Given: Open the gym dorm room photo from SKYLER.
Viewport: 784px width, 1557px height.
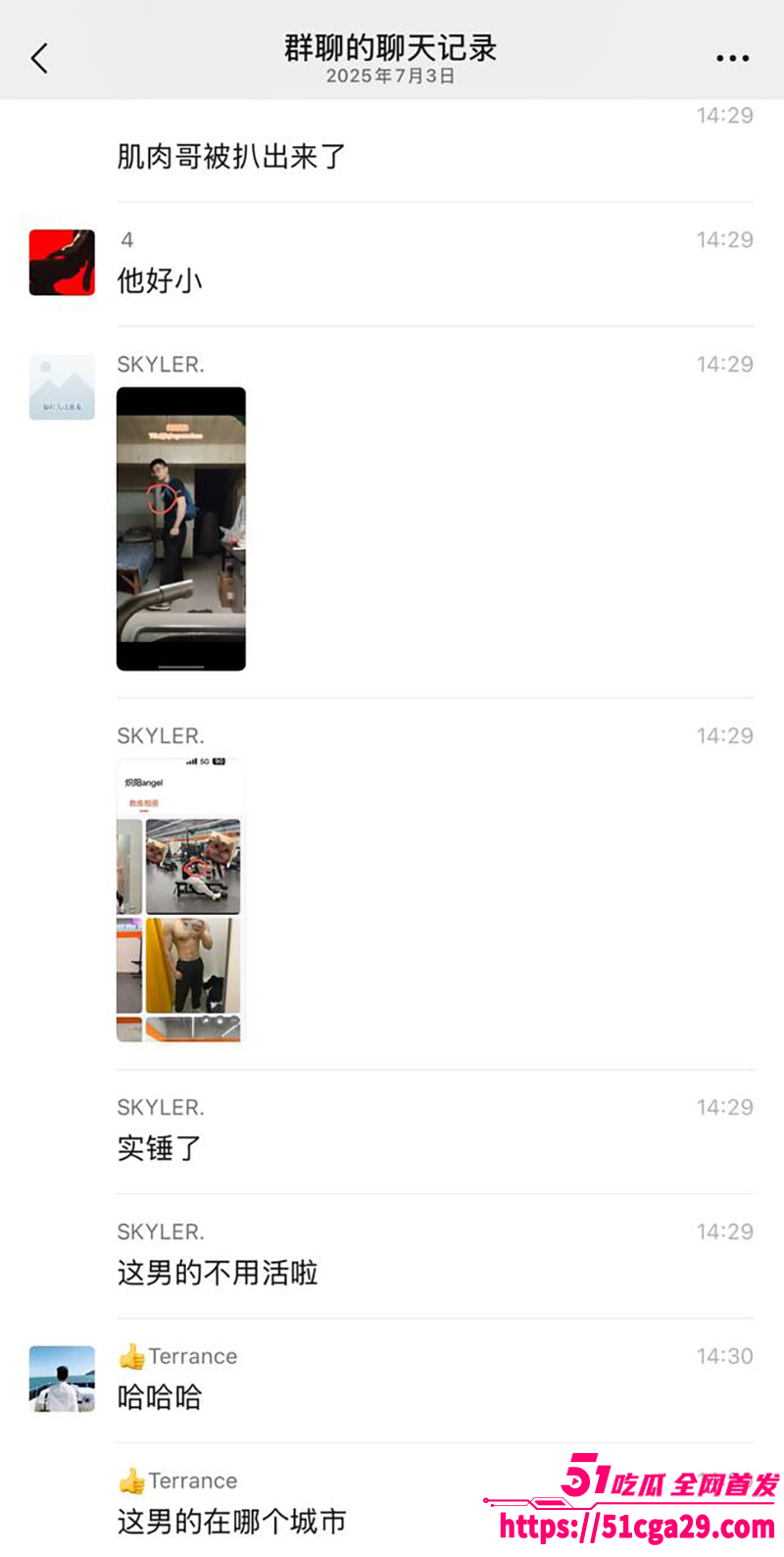Looking at the screenshot, I should 180,528.
